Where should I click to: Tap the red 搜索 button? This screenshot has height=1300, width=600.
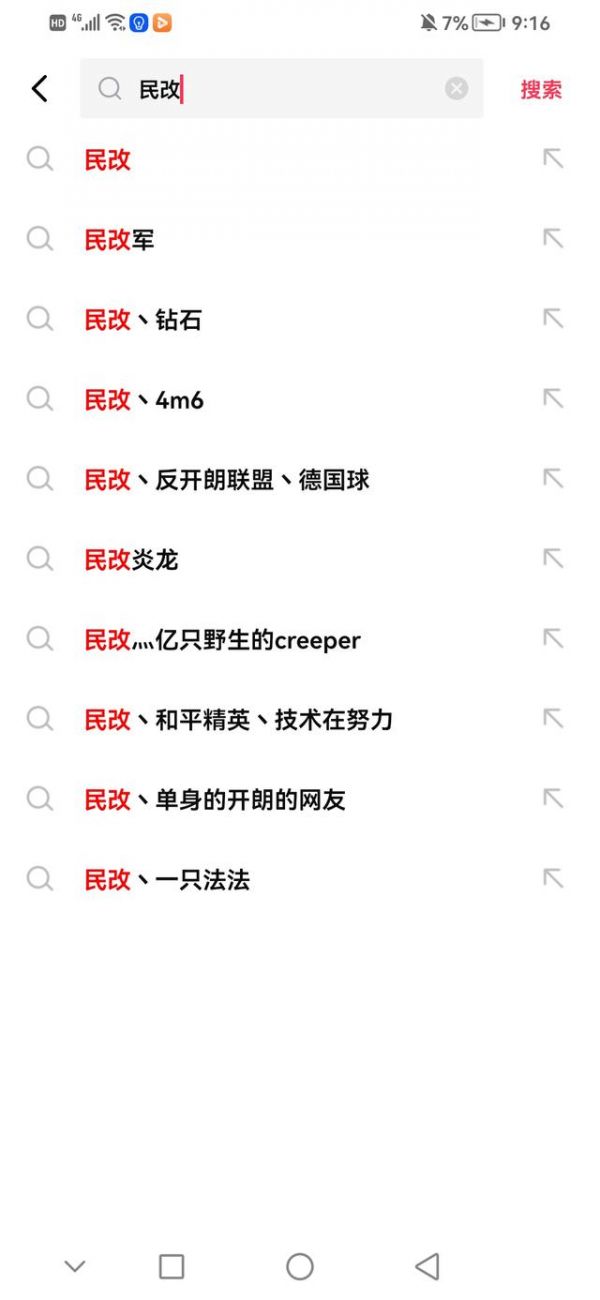[x=541, y=89]
